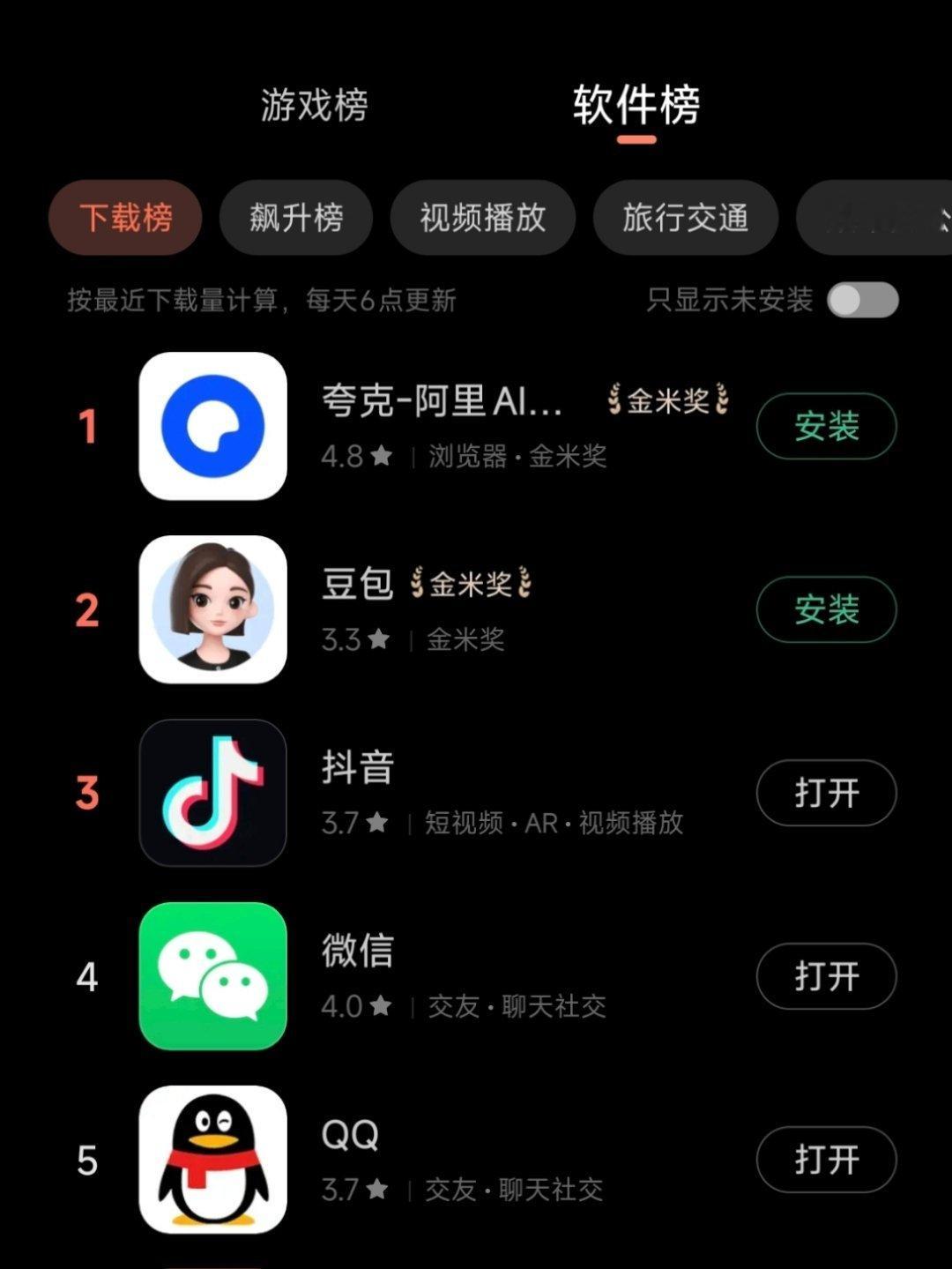The height and width of the screenshot is (1269, 952).
Task: Open the 飙升榜 category
Action: click(296, 218)
